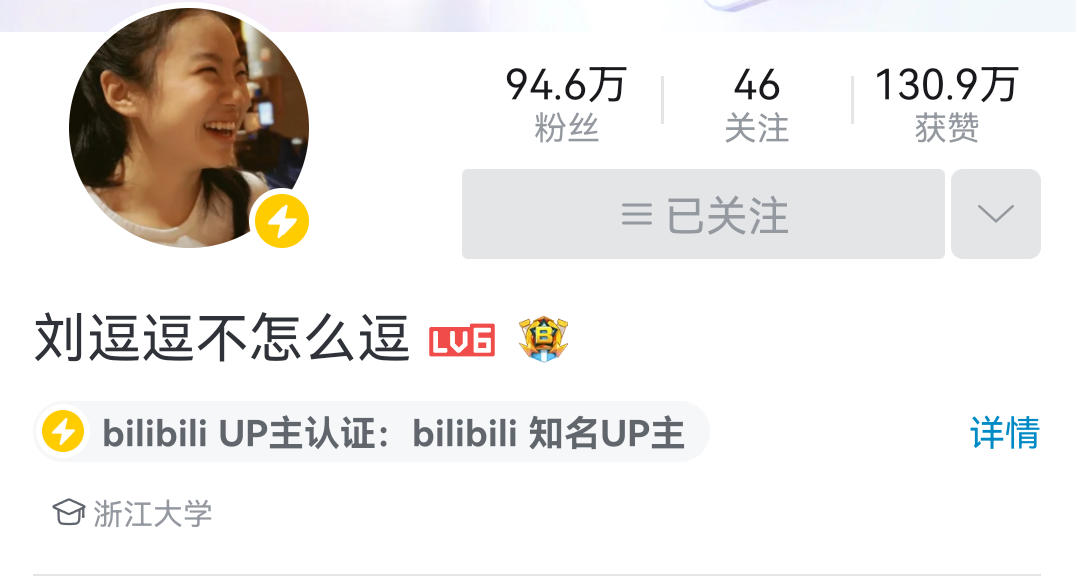Open the 粉丝 followers list
This screenshot has height=579, width=1076.
pyautogui.click(x=566, y=105)
